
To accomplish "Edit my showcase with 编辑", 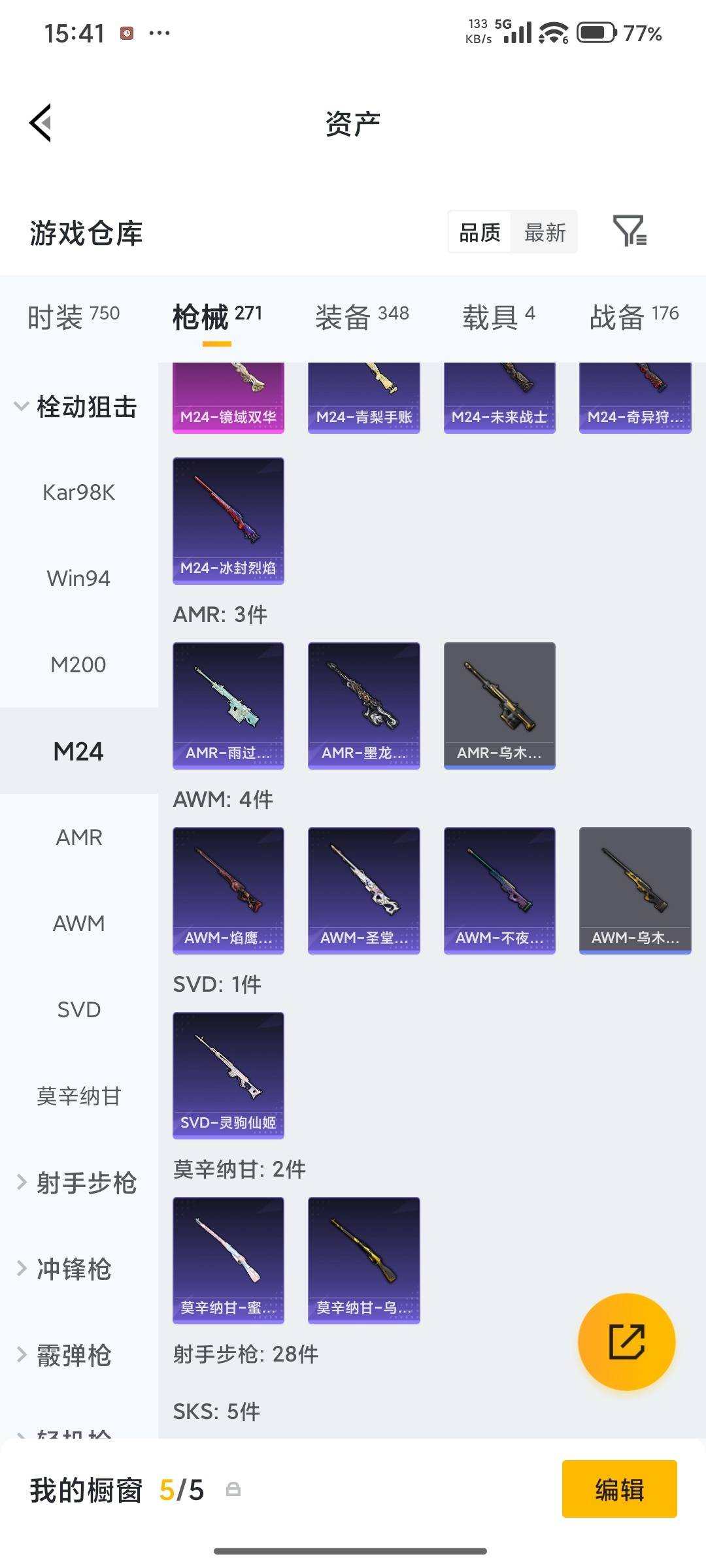I will 619,1489.
